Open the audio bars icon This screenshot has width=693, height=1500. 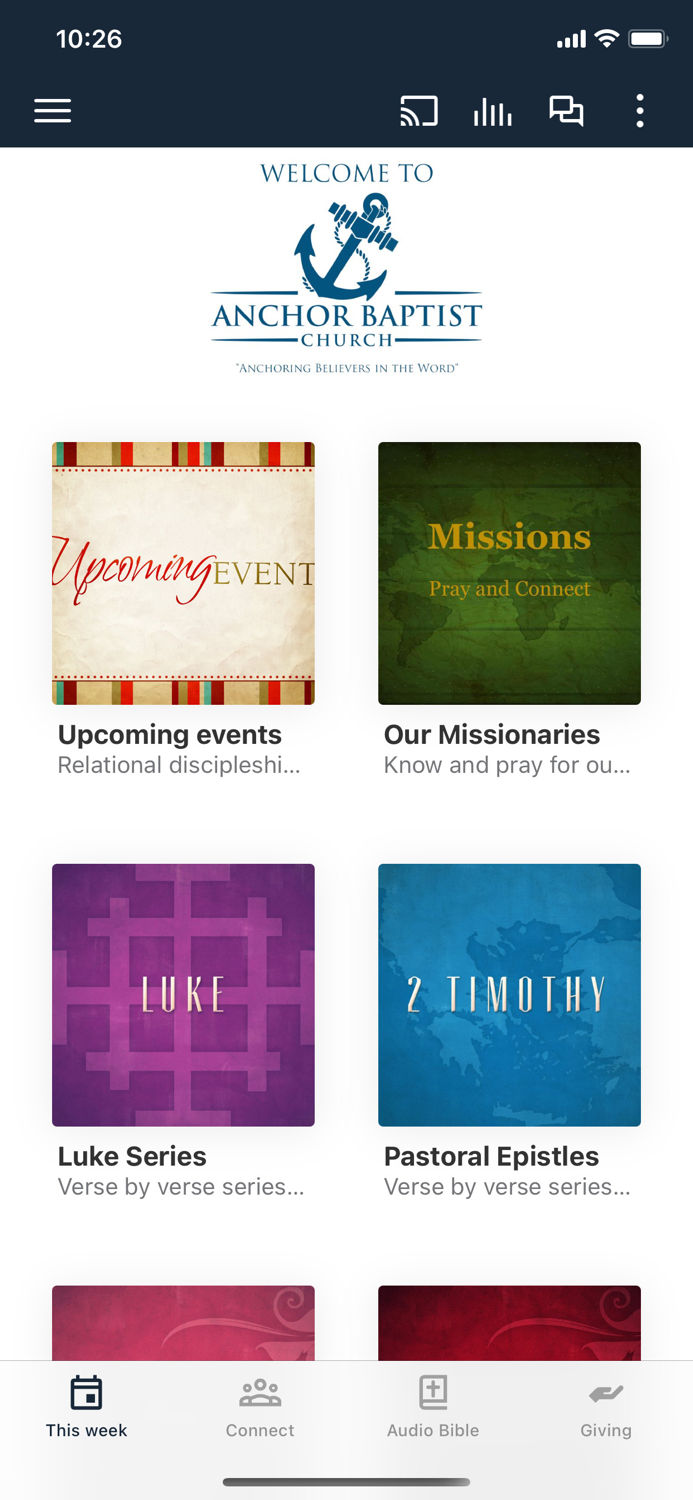pos(492,111)
